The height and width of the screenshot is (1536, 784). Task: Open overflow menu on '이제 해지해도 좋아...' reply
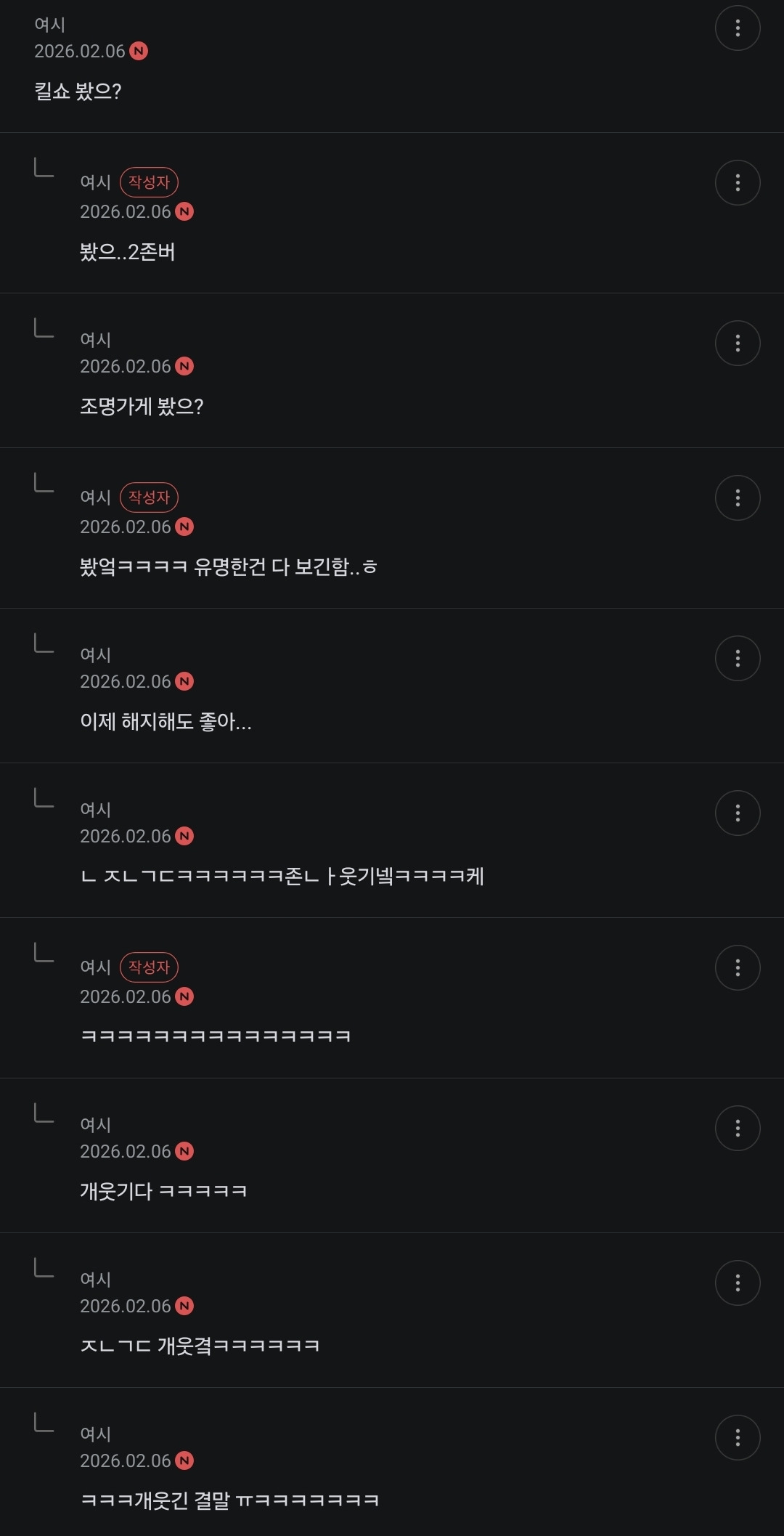point(738,659)
